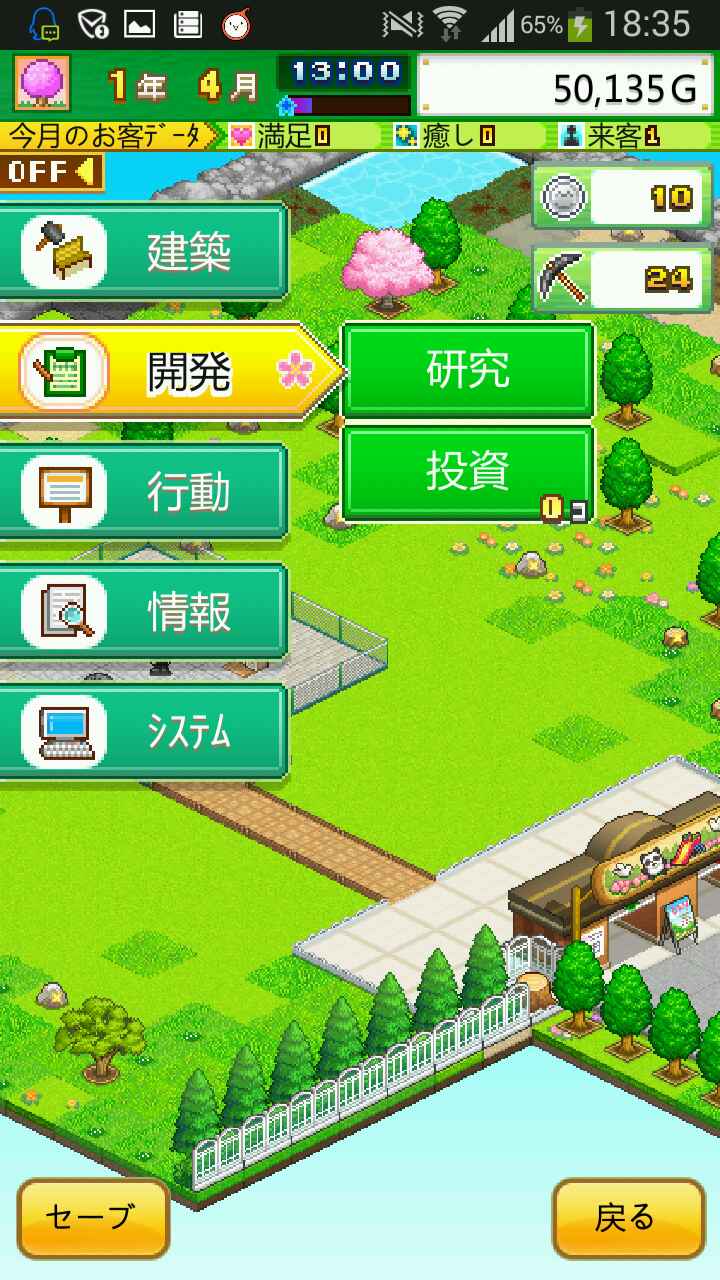720x1280 pixels.
Task: Open the システム (system) menu
Action: (145, 732)
